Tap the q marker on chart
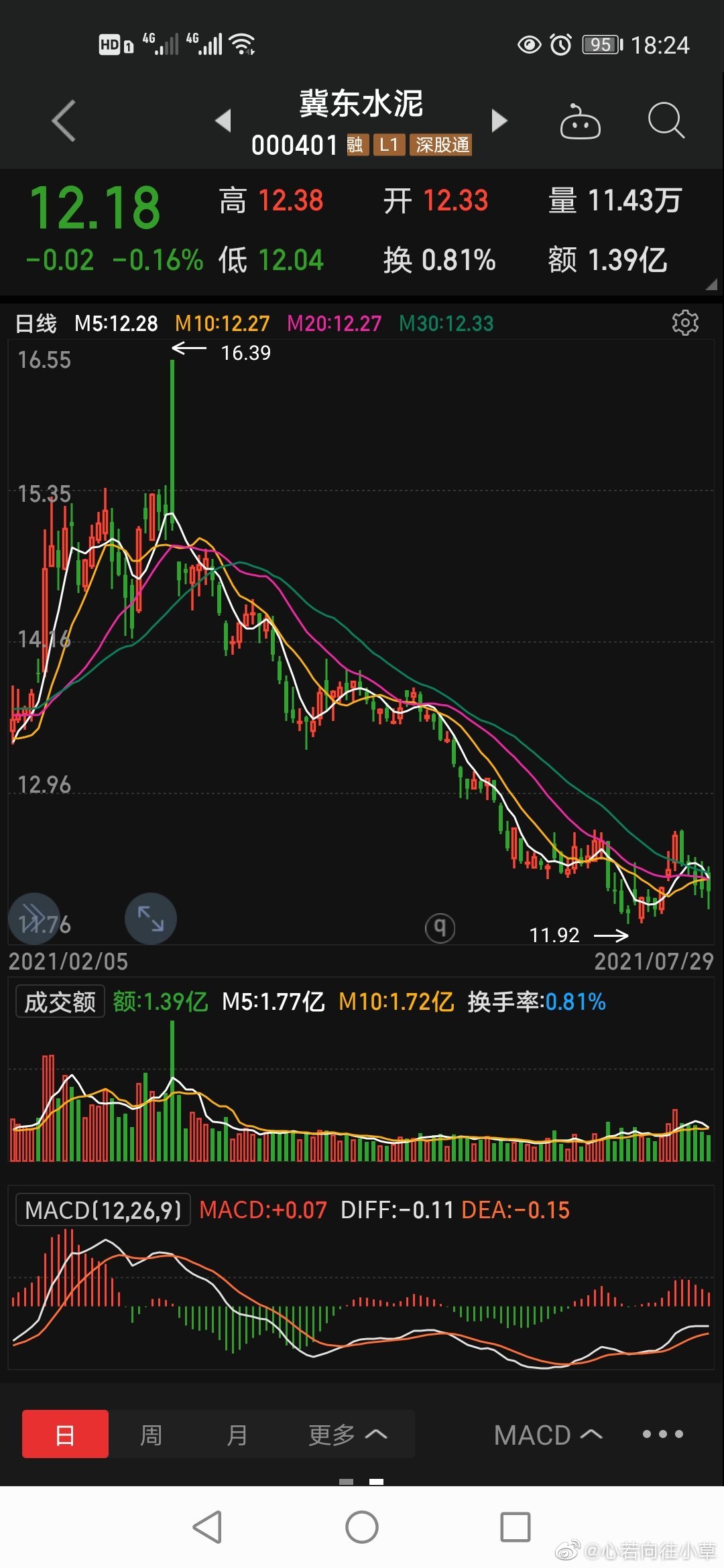The height and width of the screenshot is (1568, 724). (x=440, y=928)
